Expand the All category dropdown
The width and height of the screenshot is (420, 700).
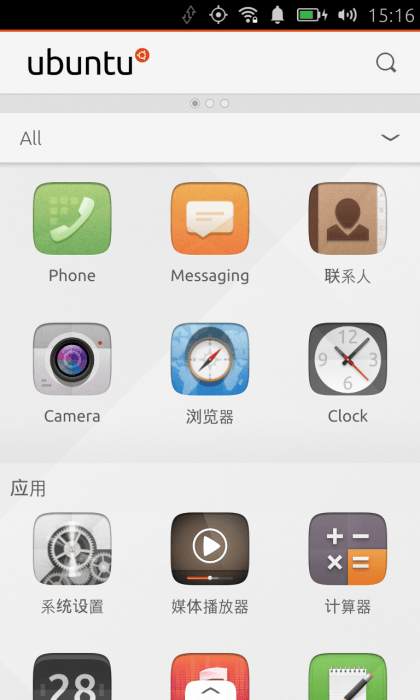(210, 138)
